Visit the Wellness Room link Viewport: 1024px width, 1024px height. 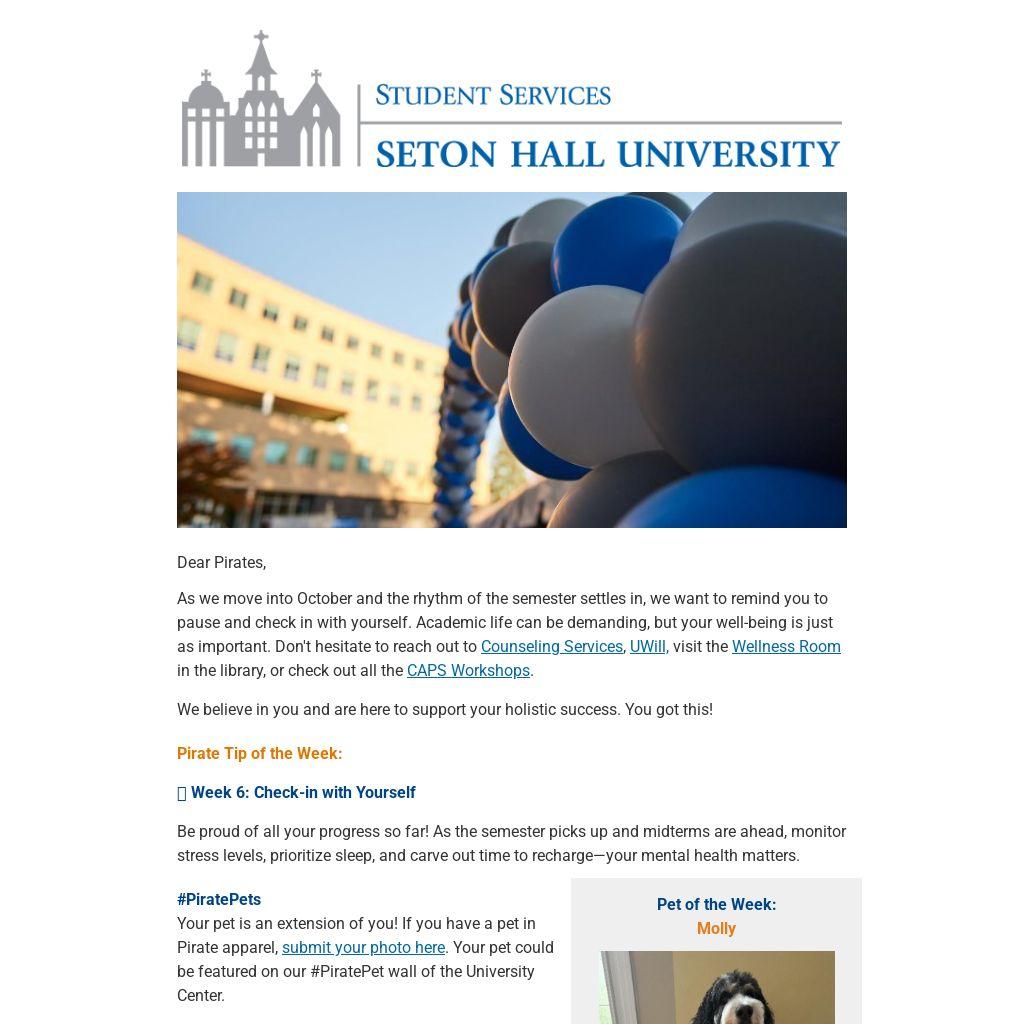786,647
